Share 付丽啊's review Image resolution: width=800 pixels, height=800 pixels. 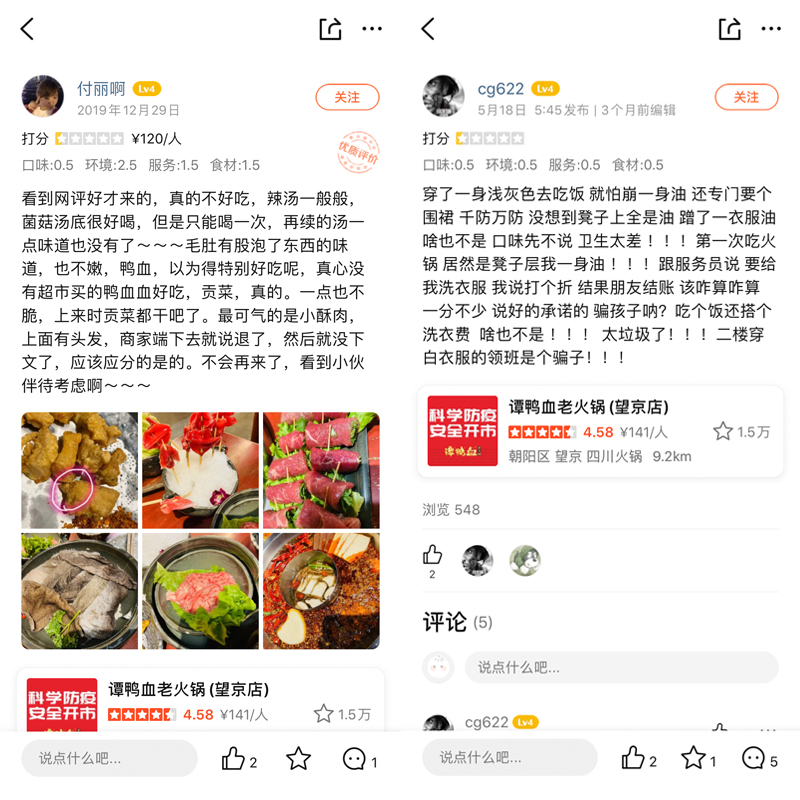[330, 29]
